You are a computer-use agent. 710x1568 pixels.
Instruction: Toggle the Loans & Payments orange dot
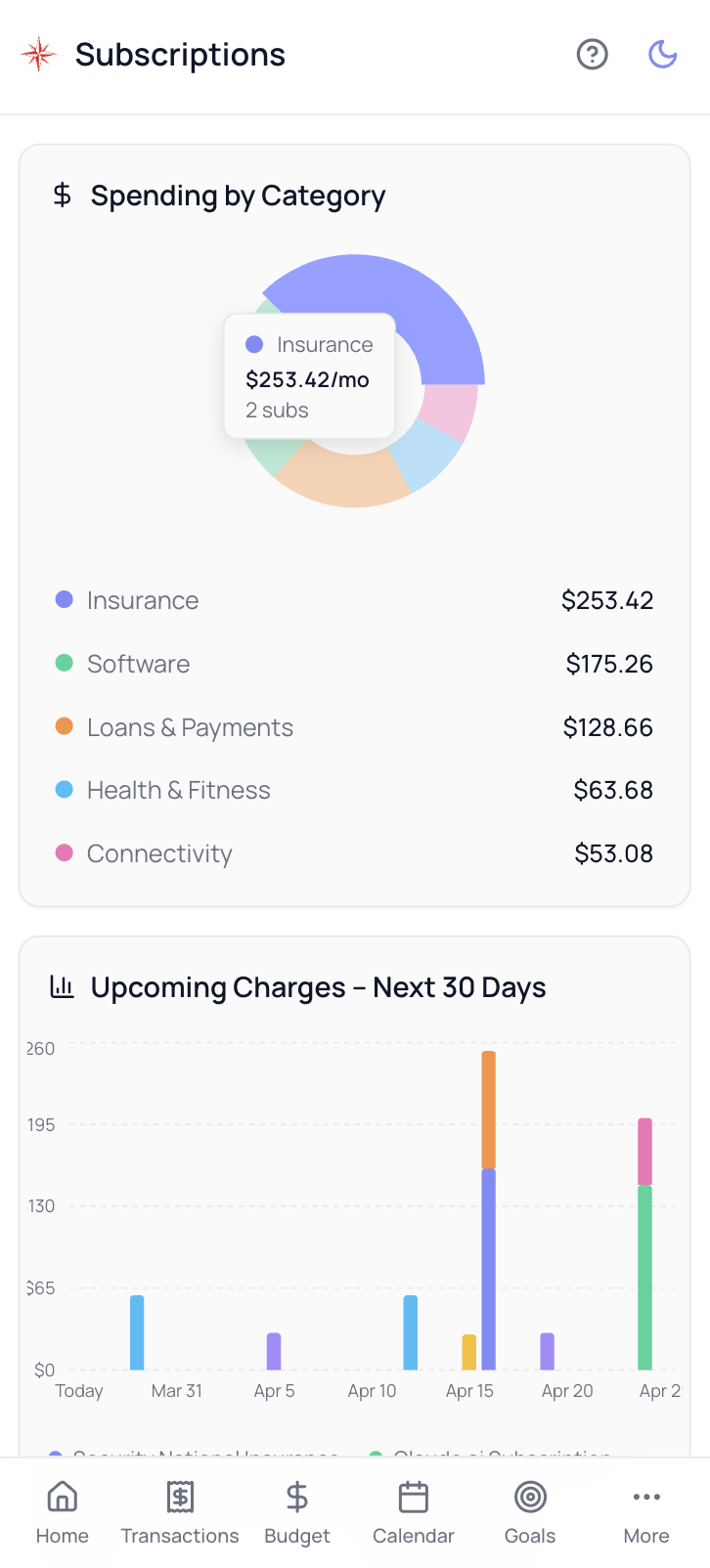[x=63, y=726]
